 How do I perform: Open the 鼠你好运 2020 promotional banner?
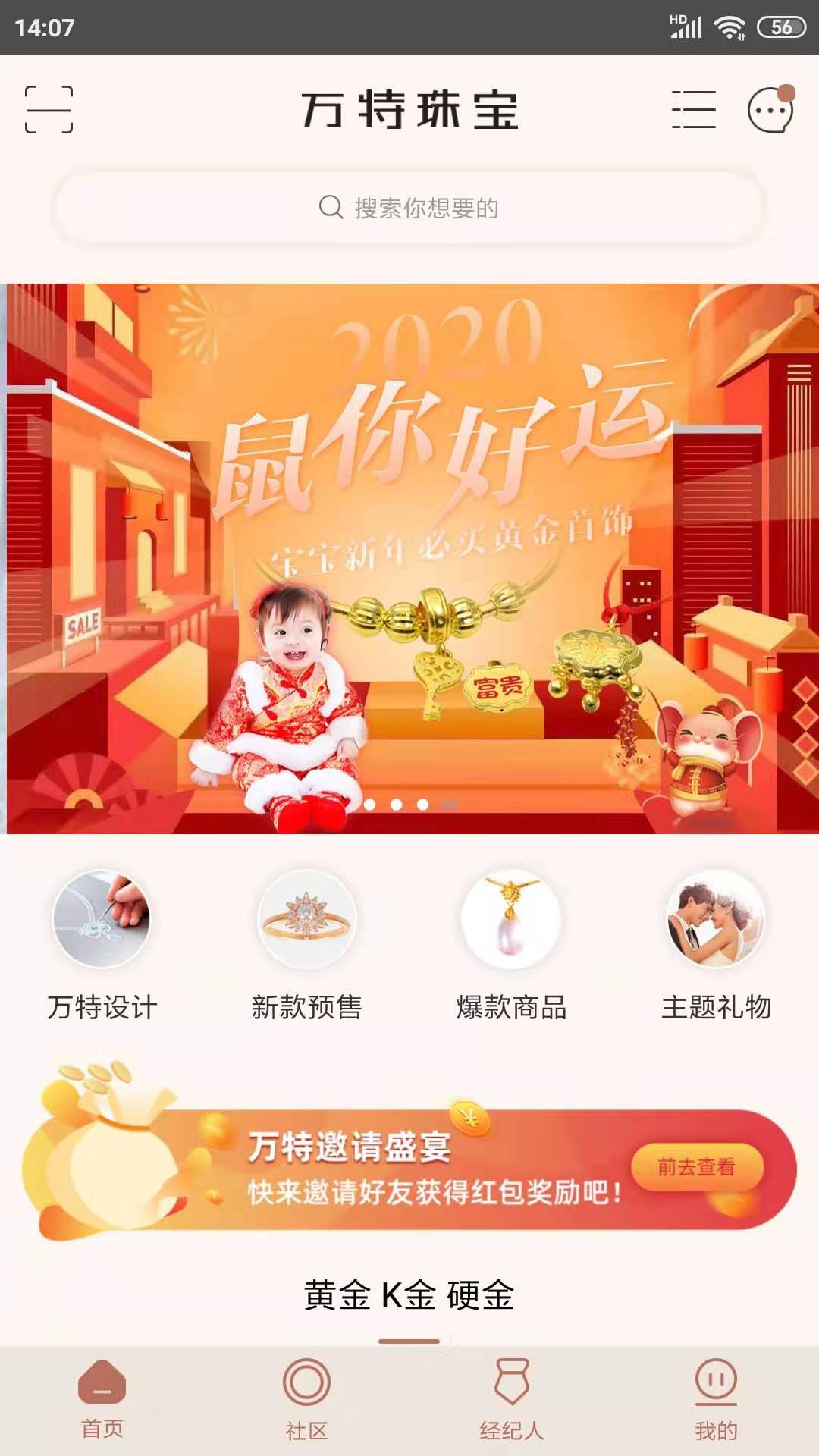point(409,558)
